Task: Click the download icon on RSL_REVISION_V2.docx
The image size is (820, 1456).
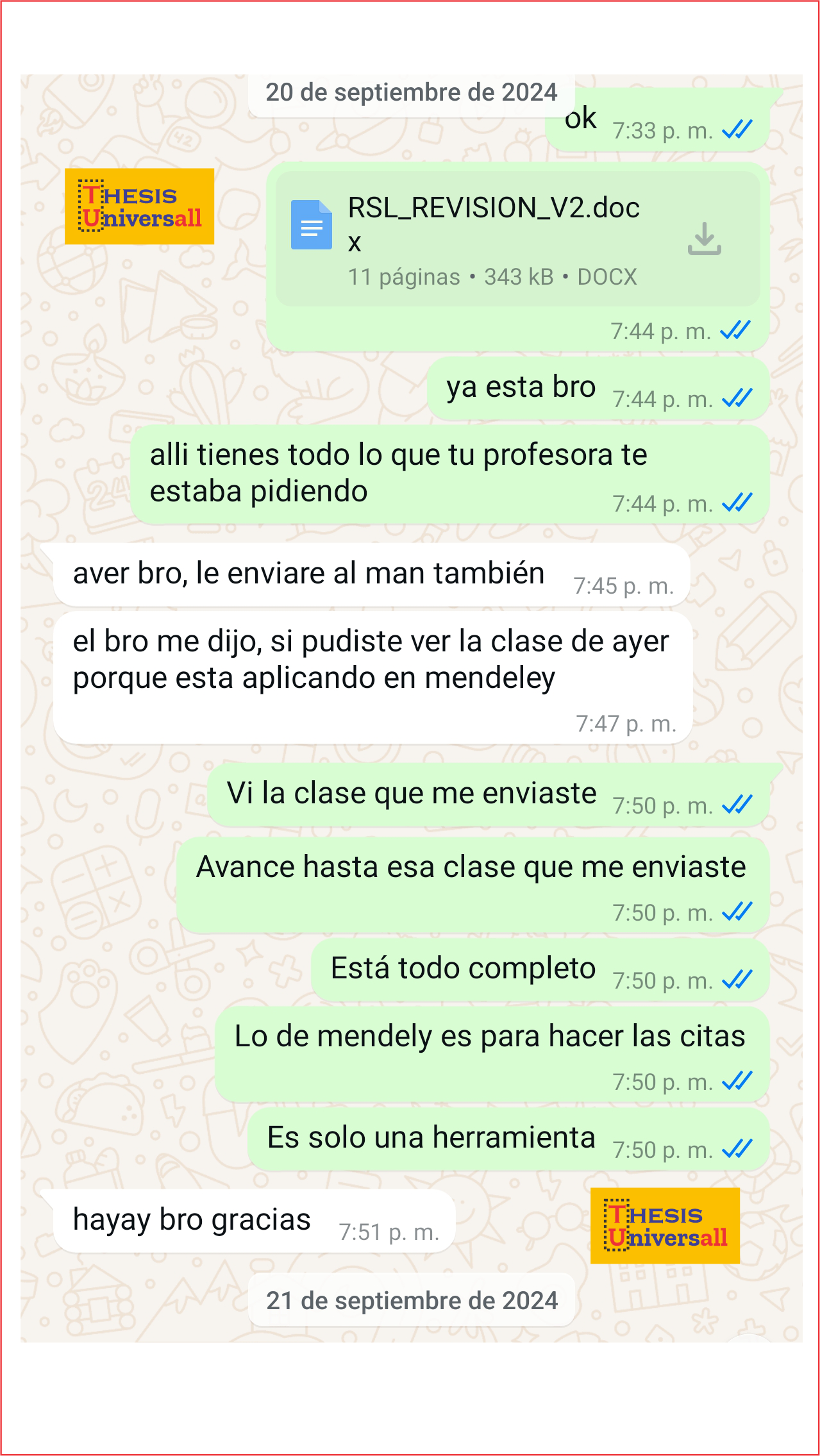Action: coord(705,238)
